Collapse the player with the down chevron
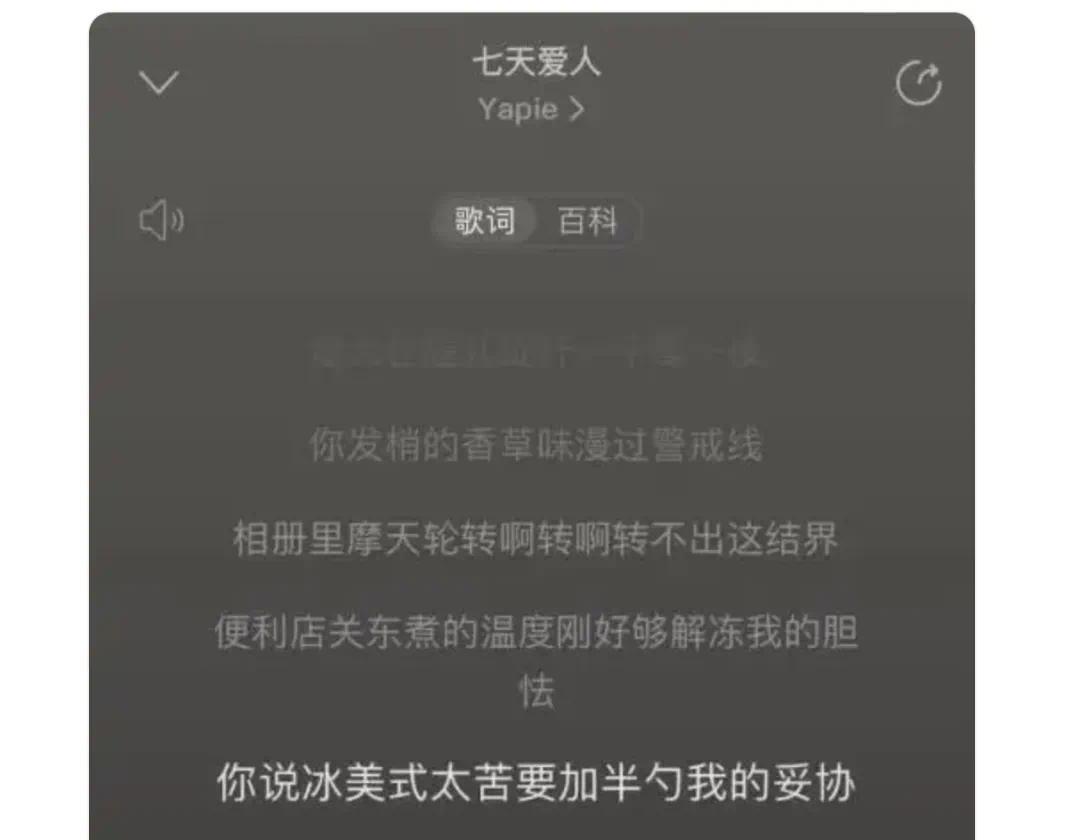This screenshot has width=1080, height=840. coord(158,83)
